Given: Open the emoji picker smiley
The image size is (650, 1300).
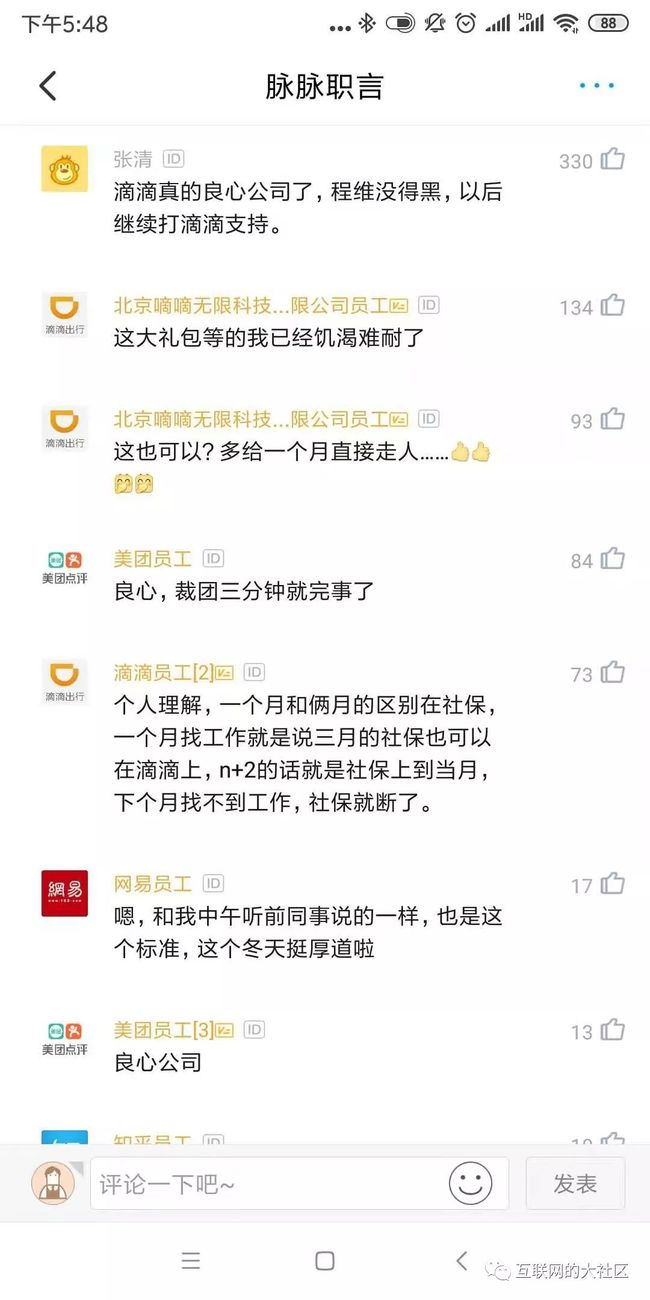Looking at the screenshot, I should coord(470,1184).
